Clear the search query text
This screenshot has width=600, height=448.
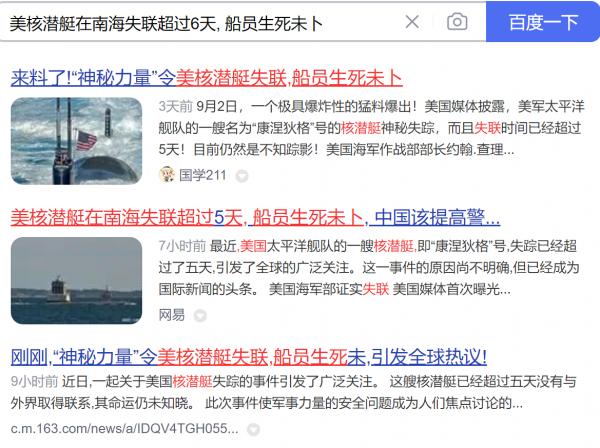412,22
